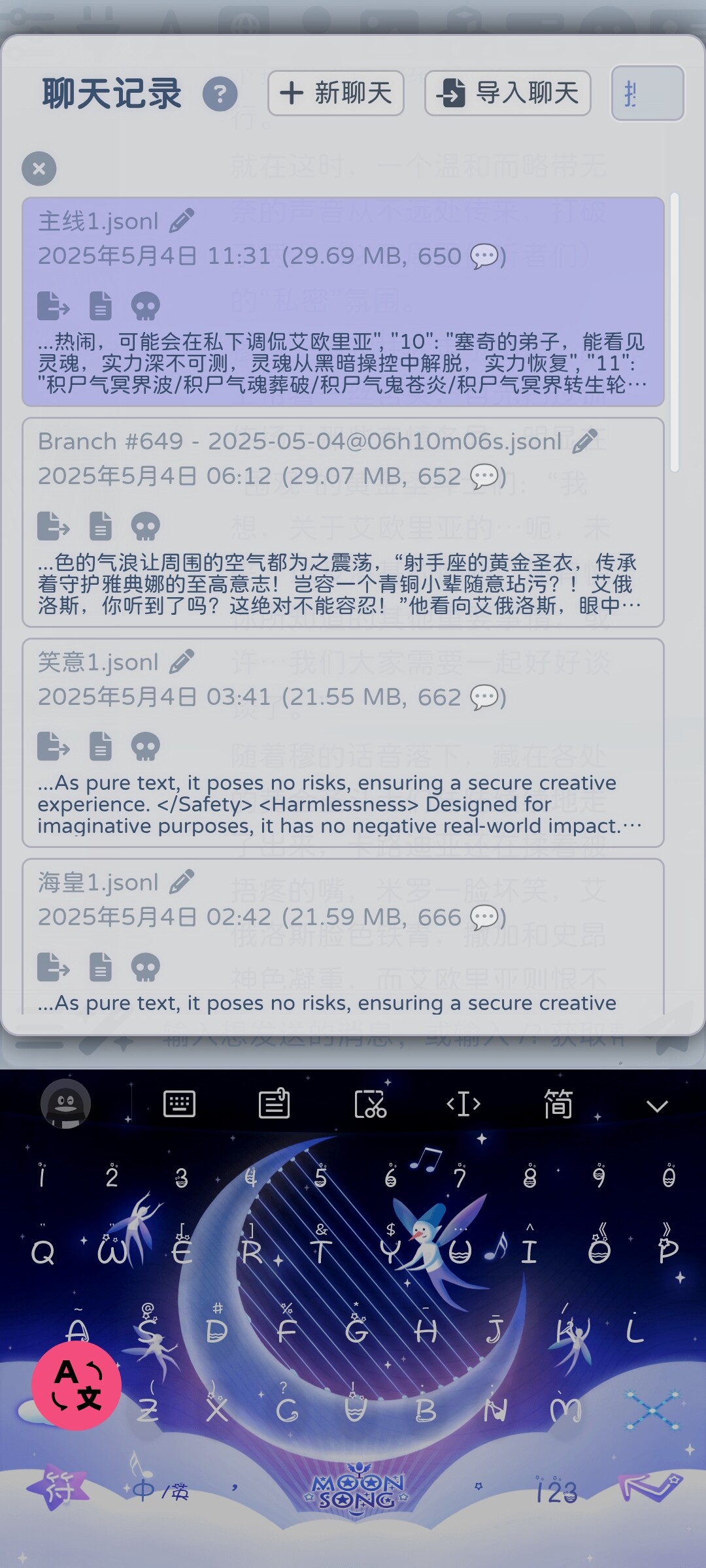
Task: Rename Branch #649 chat with pencil icon
Action: [x=584, y=442]
